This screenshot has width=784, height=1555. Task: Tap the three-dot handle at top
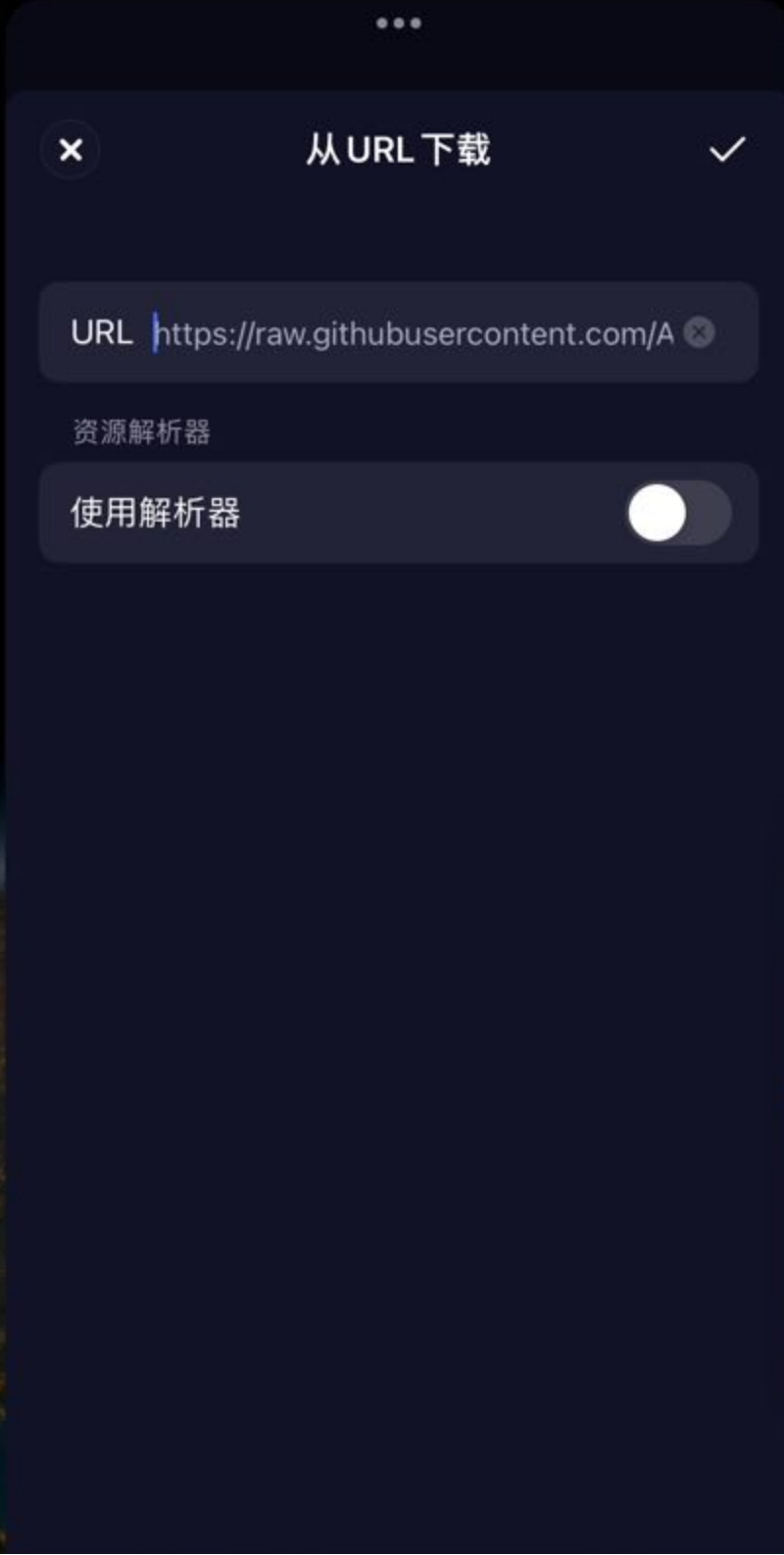click(399, 23)
